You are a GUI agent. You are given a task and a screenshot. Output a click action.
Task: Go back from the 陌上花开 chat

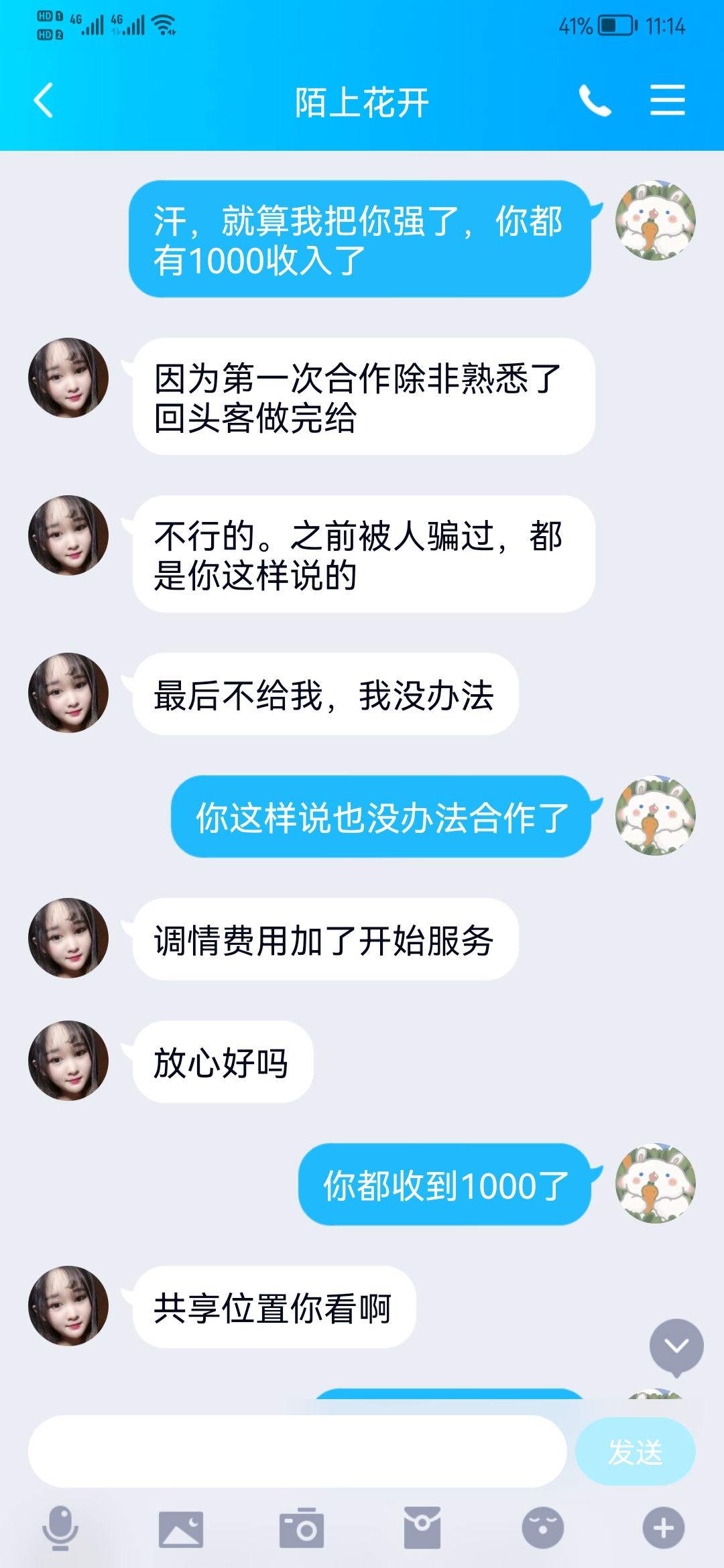tap(44, 101)
